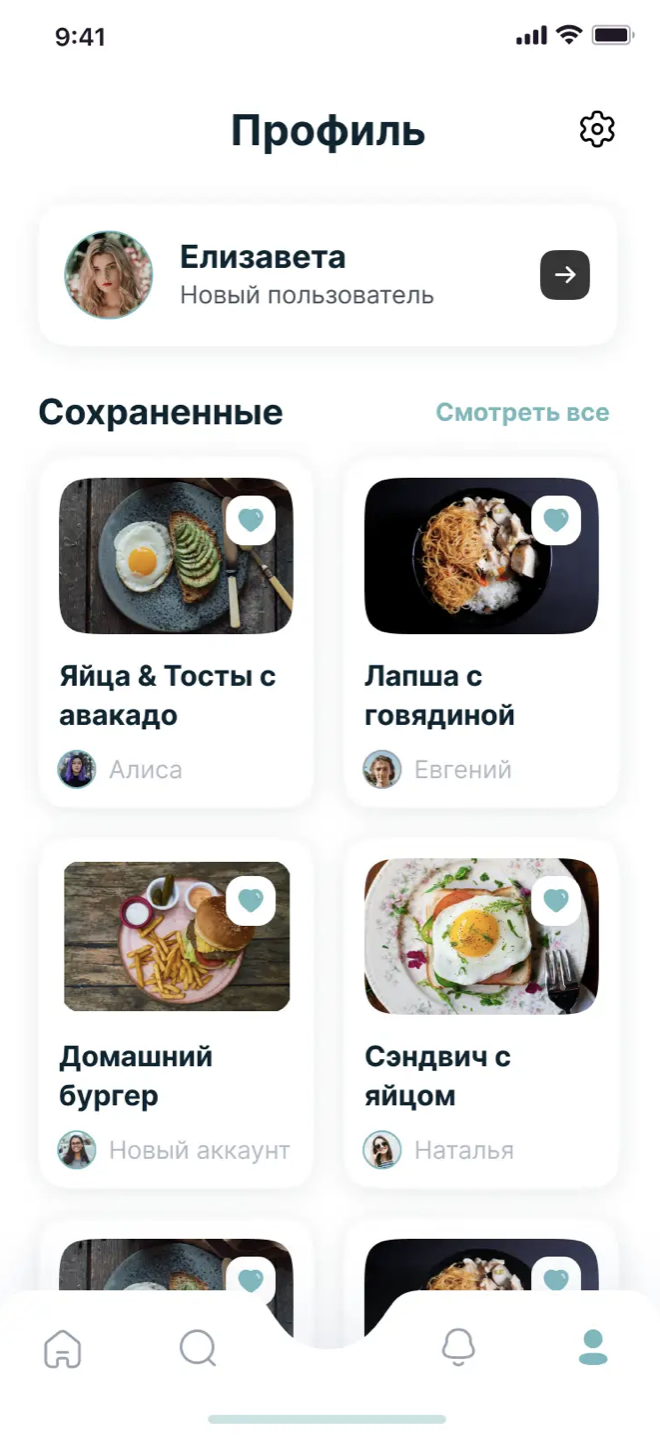Open the Яйца & Тосты с авакадо recipe
660x1438 pixels.
point(167,695)
